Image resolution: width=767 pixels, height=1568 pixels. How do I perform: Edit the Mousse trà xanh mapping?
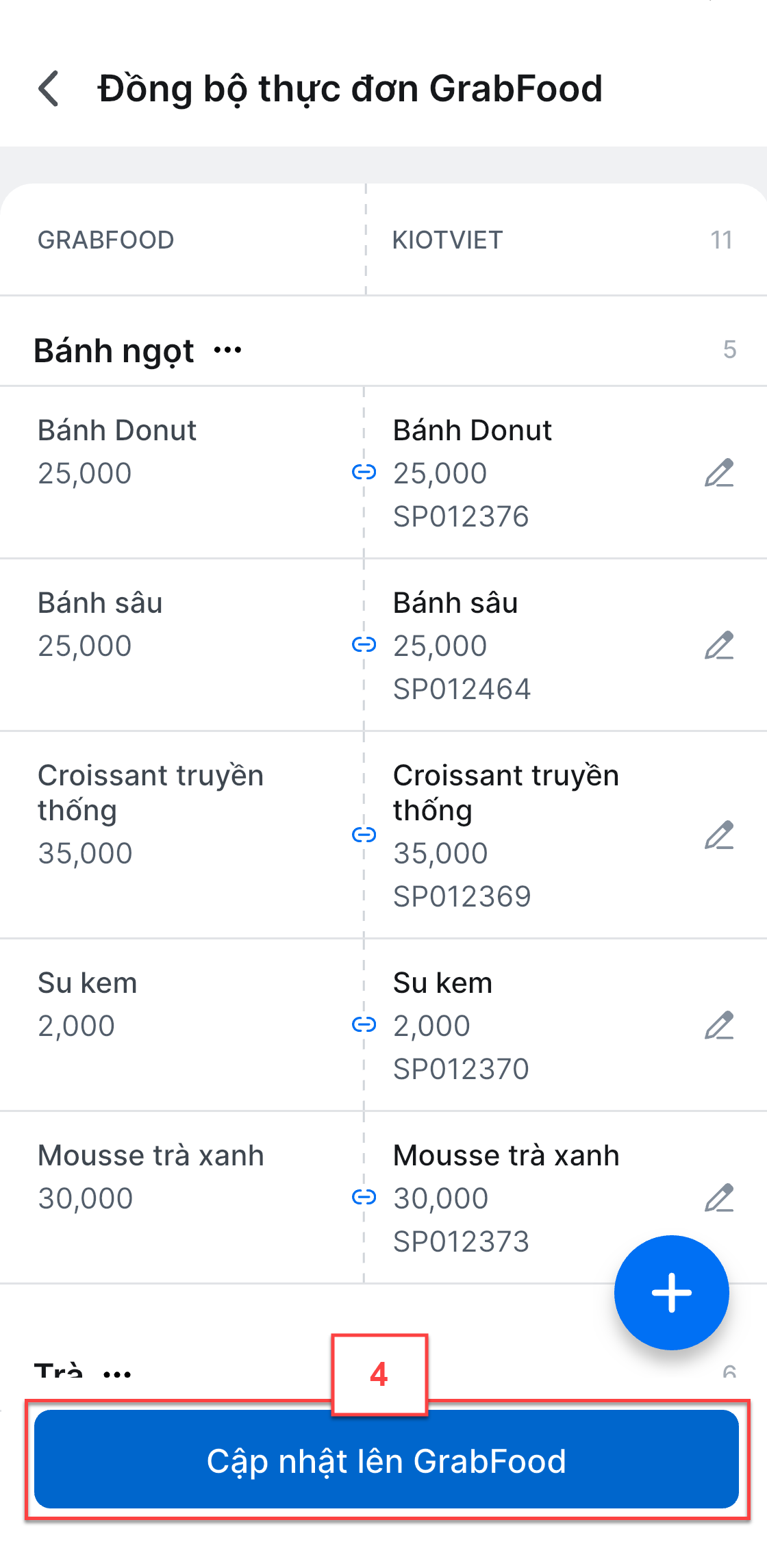click(x=719, y=1198)
